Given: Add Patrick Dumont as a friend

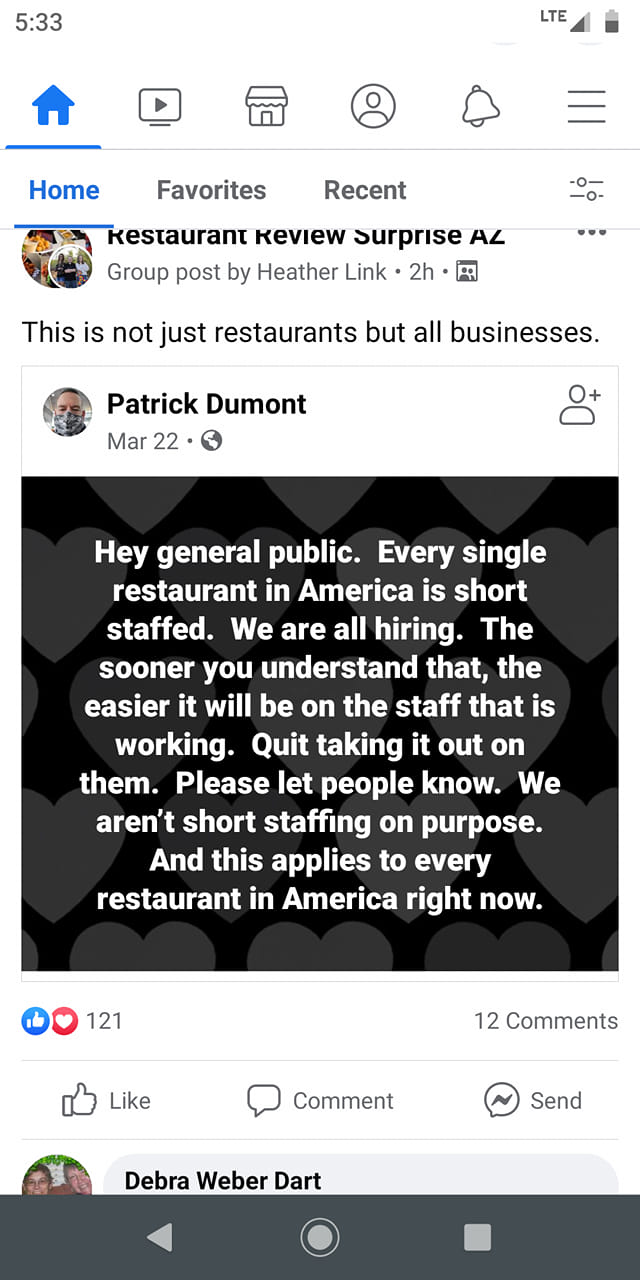Looking at the screenshot, I should point(580,405).
